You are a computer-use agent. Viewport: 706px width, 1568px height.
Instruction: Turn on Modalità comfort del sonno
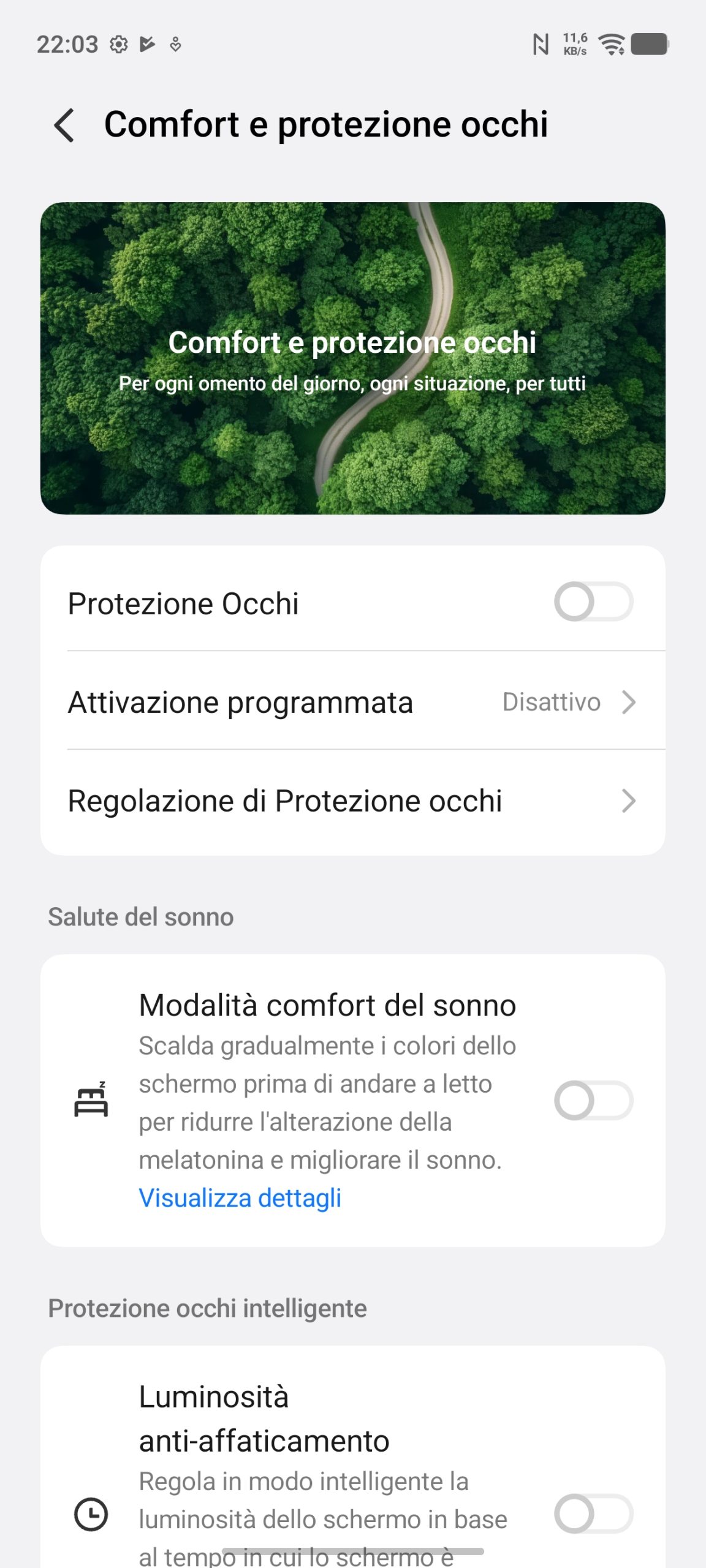tap(593, 1101)
